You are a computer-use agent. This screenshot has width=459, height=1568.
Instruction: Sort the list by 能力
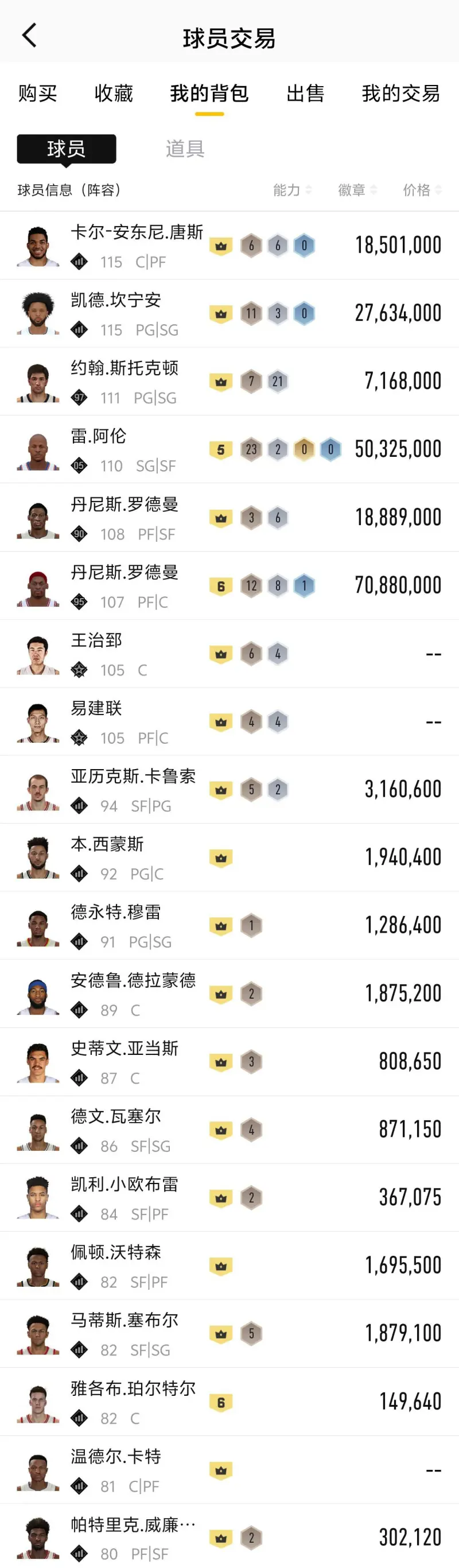coord(291,191)
